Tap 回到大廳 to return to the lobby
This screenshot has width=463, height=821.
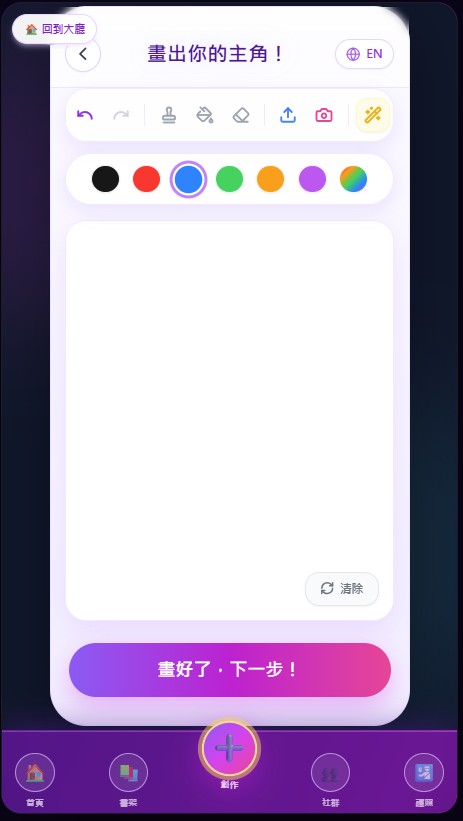tap(54, 29)
